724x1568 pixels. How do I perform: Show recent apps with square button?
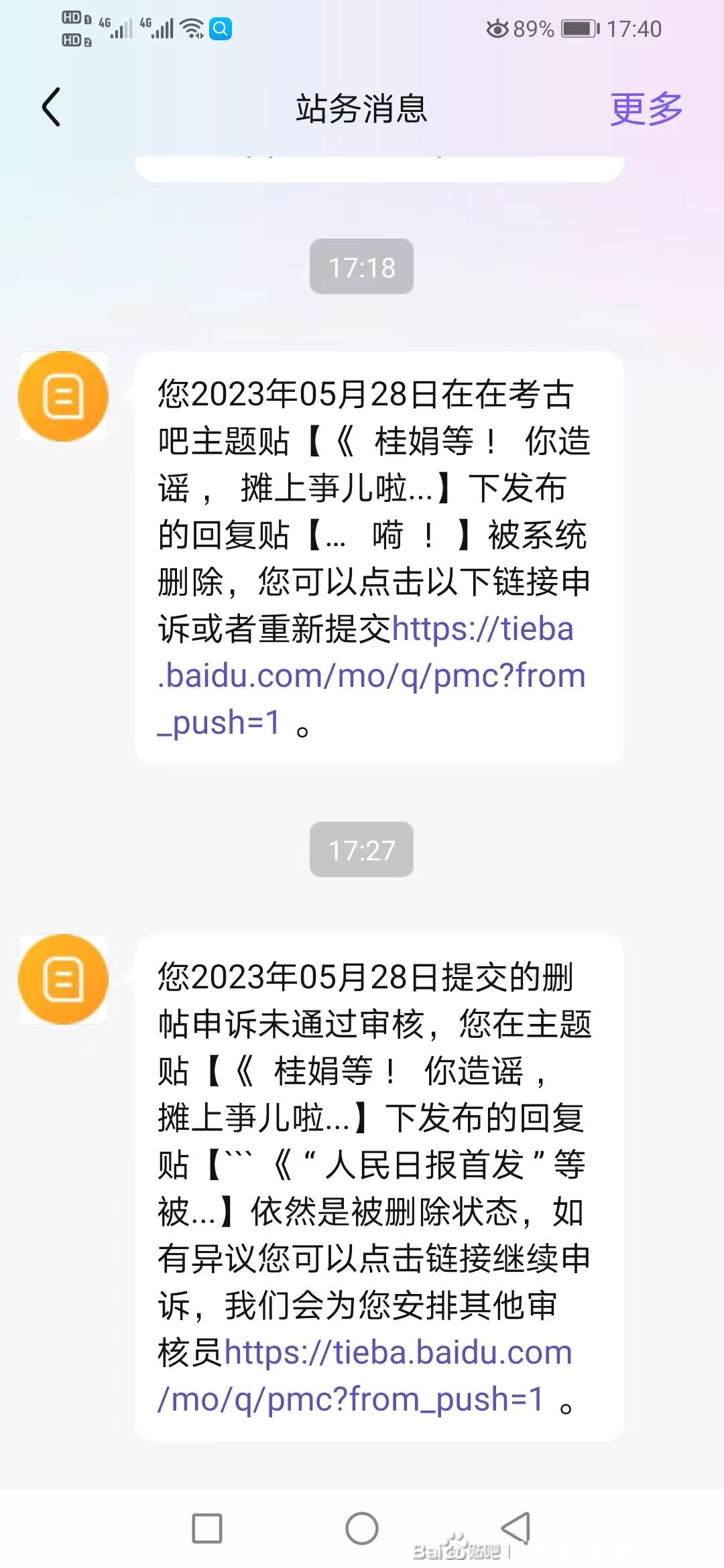tap(207, 1528)
